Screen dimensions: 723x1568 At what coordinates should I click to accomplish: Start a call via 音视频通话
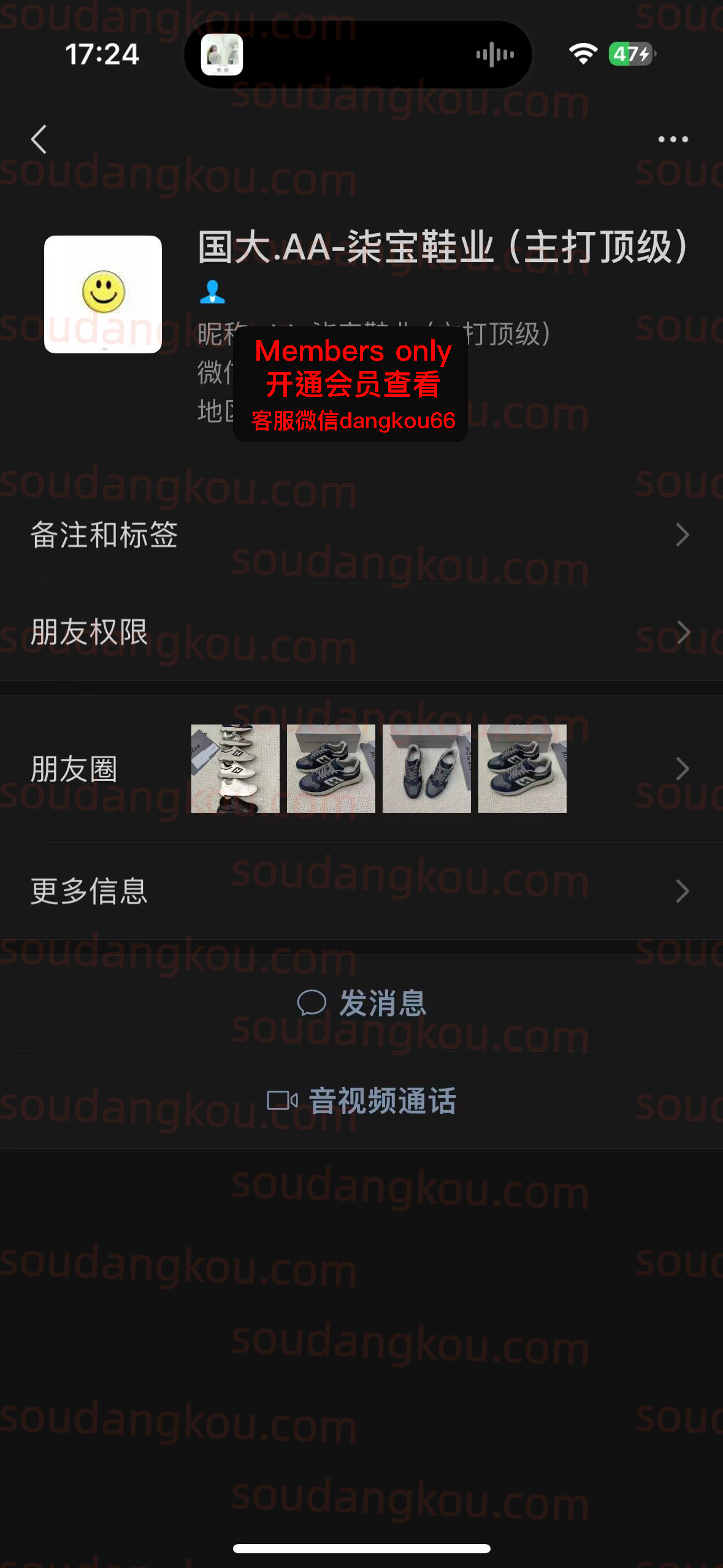pos(361,1101)
